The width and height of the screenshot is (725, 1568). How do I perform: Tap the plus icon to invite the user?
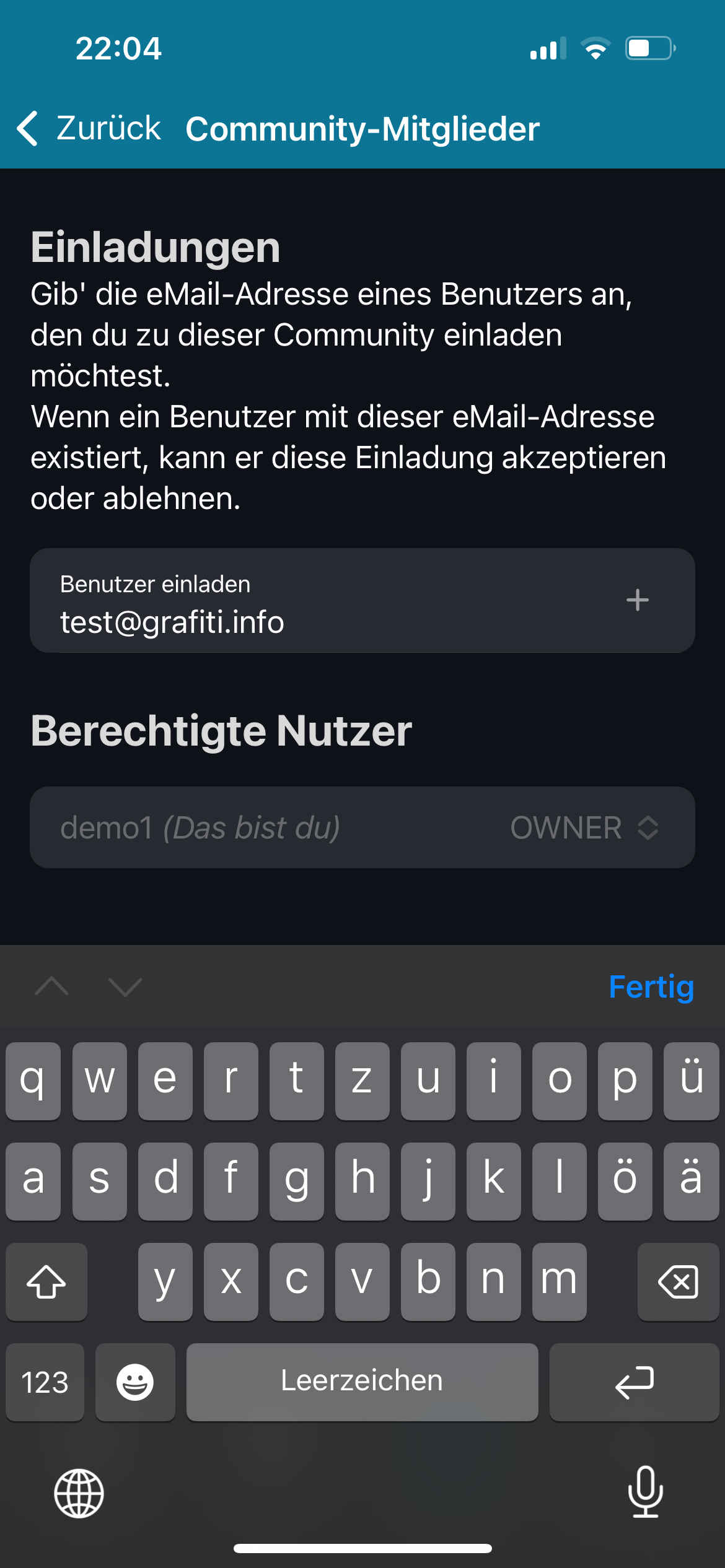point(637,600)
